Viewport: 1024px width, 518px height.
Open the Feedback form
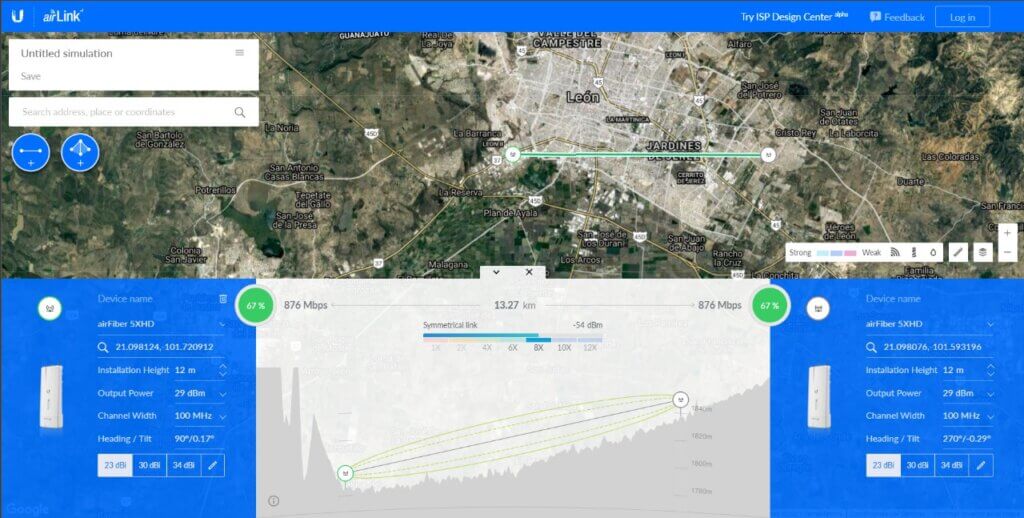click(x=897, y=17)
